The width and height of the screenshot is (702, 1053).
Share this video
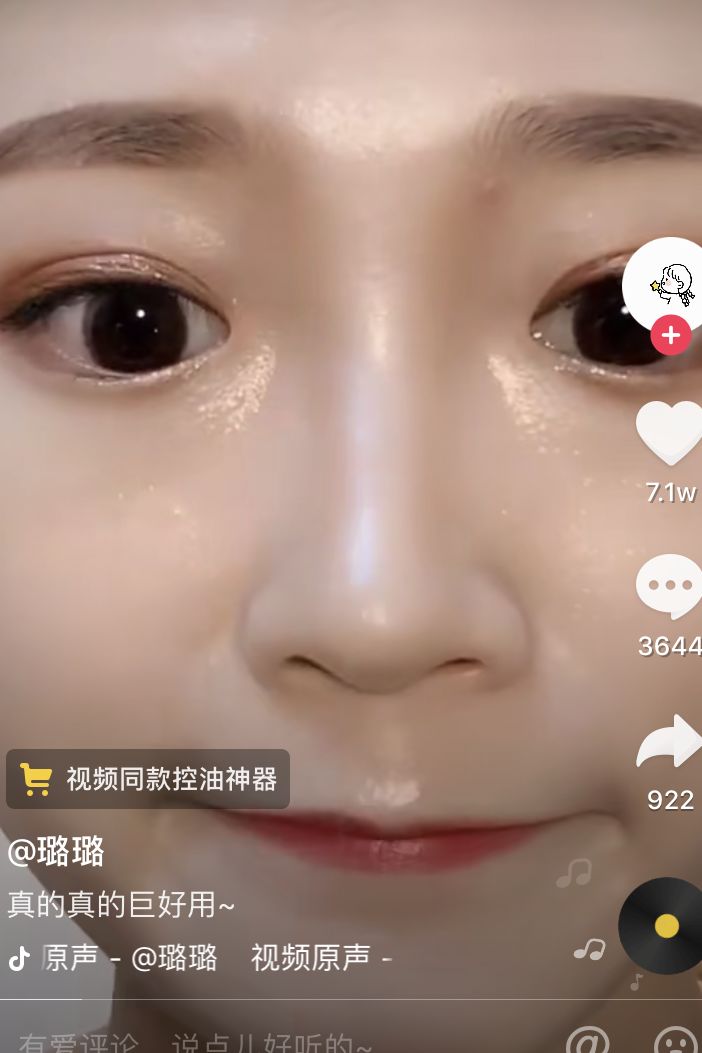pyautogui.click(x=670, y=743)
